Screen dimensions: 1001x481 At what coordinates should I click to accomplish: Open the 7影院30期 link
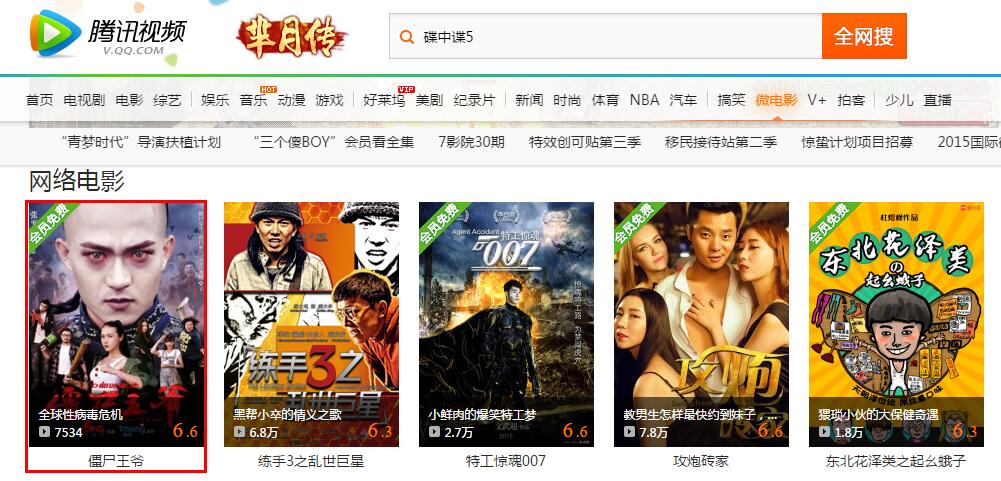click(471, 142)
